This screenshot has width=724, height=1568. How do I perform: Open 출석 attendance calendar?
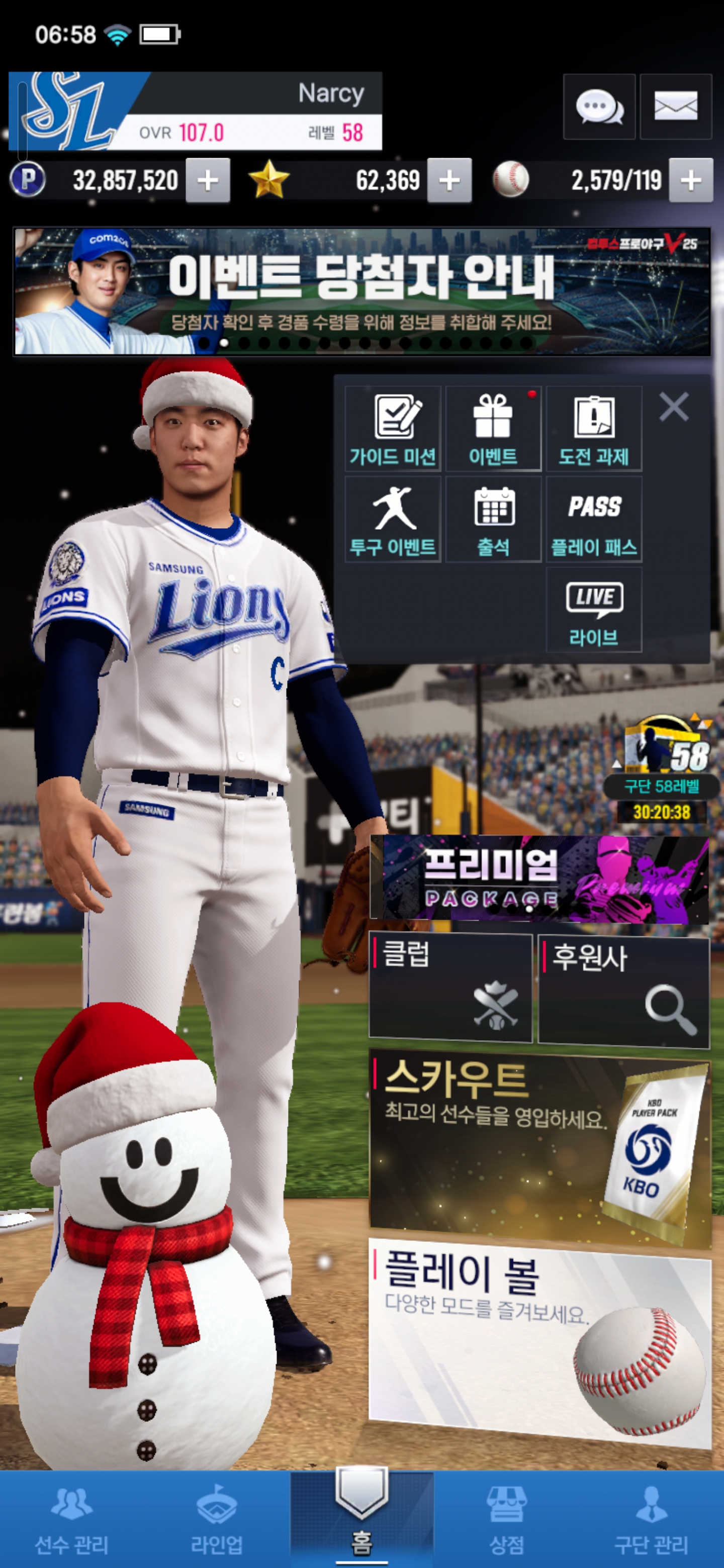493,520
